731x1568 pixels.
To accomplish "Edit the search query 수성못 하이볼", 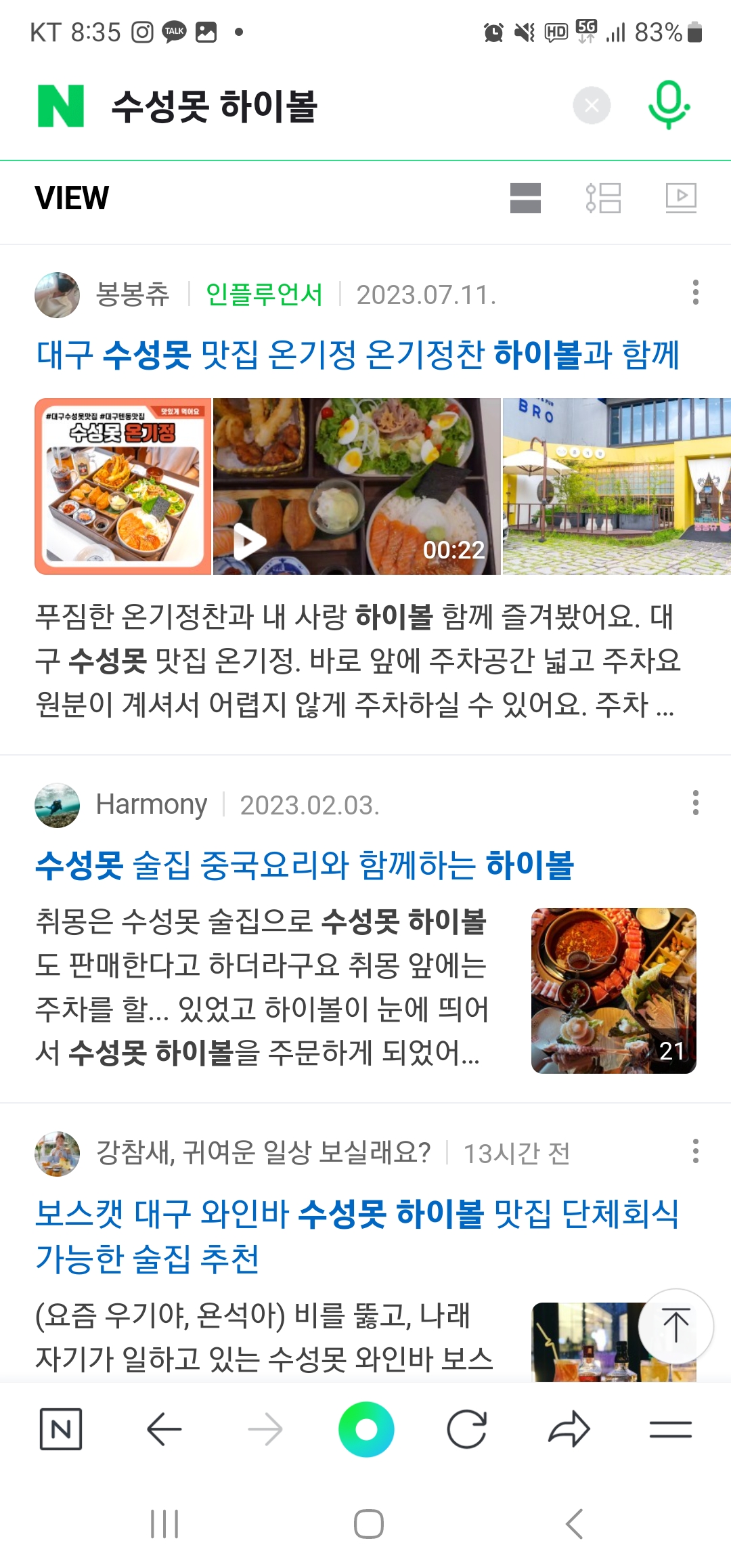I will 214,106.
